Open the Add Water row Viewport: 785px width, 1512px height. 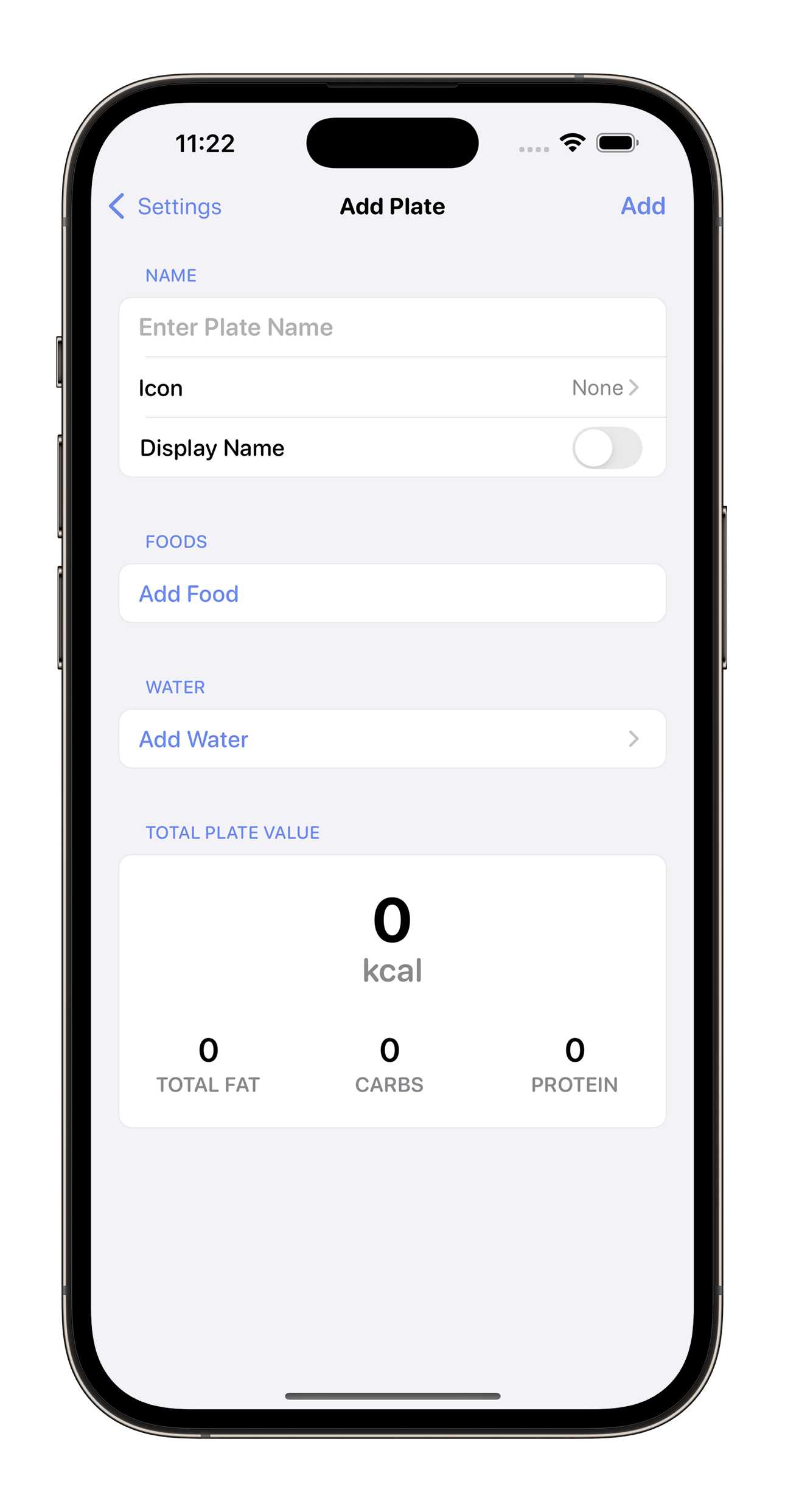tap(392, 739)
